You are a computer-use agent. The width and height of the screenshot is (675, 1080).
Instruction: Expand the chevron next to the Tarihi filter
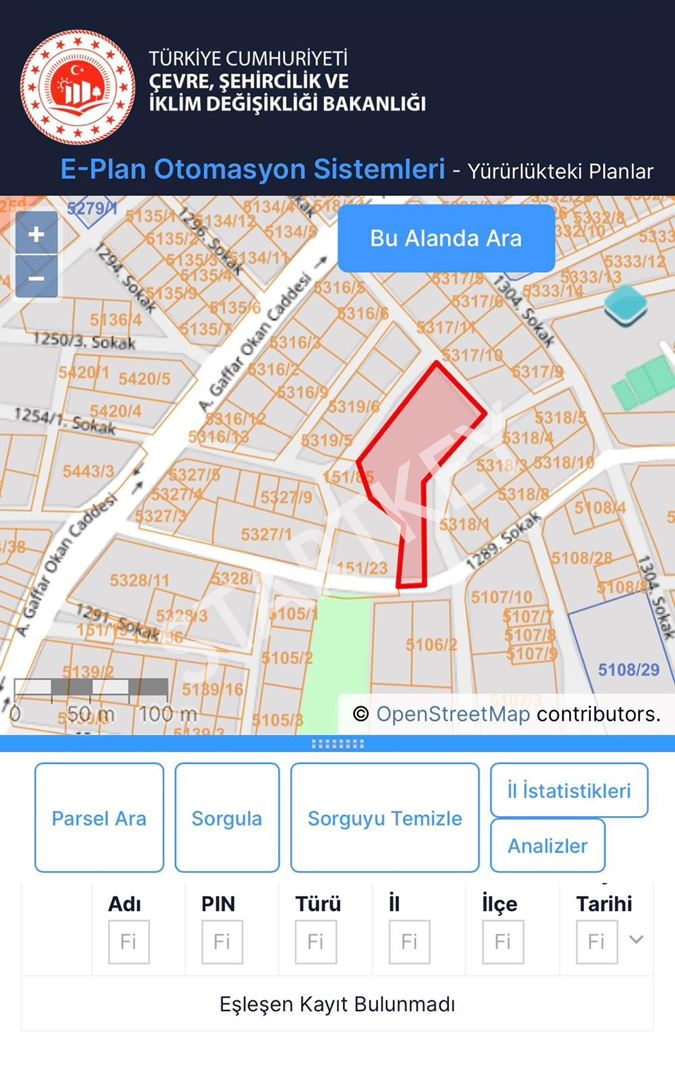[636, 940]
